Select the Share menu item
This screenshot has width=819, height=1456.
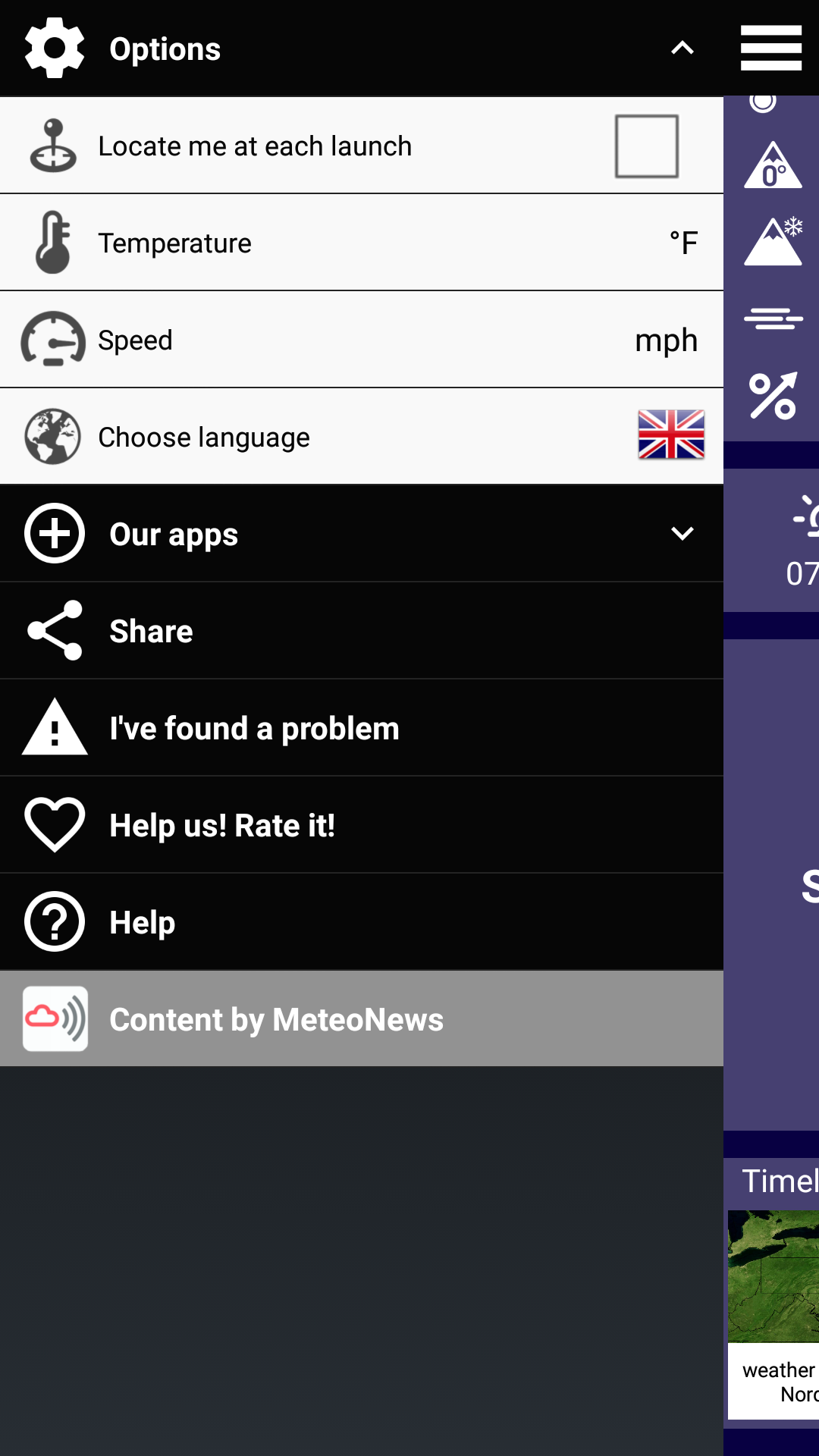(x=151, y=630)
